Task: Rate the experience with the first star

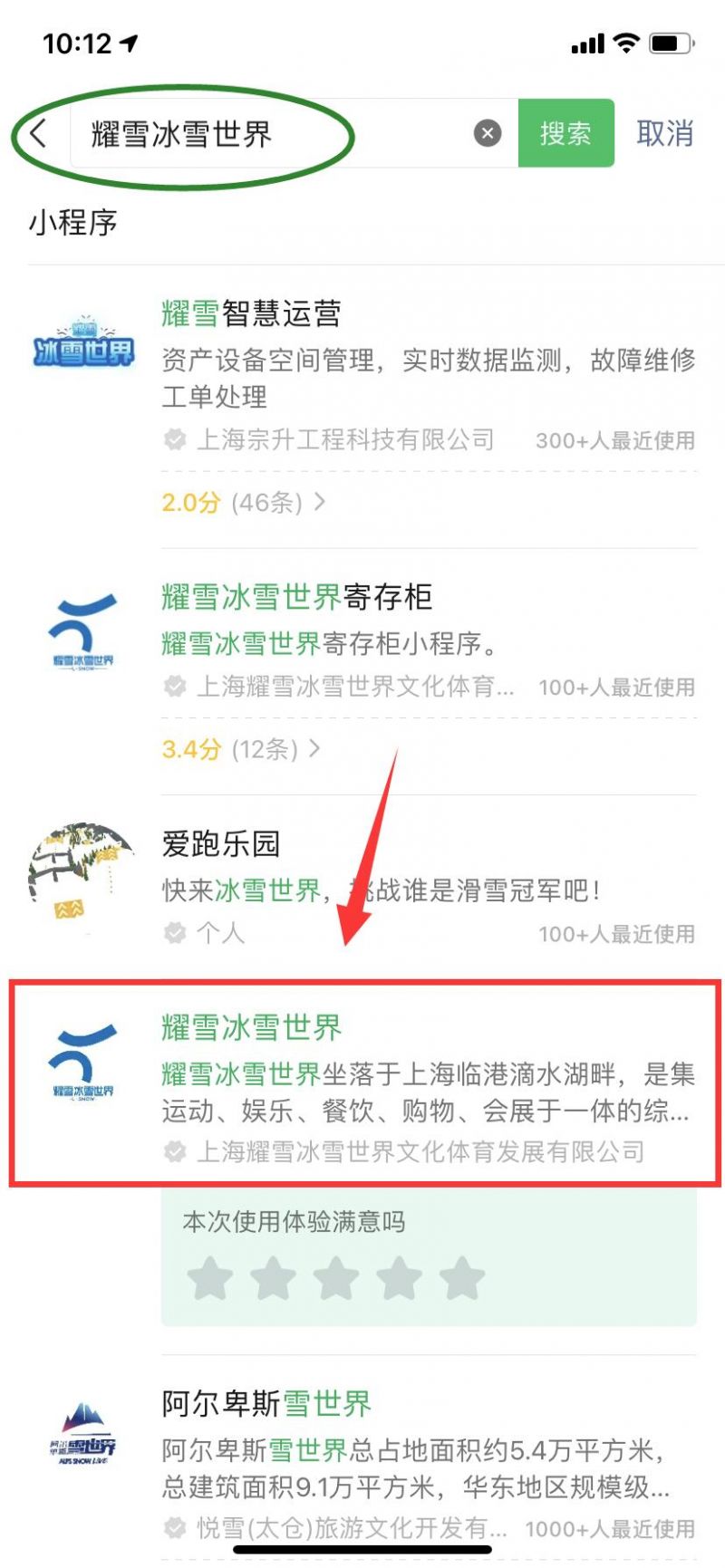Action: tap(210, 1278)
